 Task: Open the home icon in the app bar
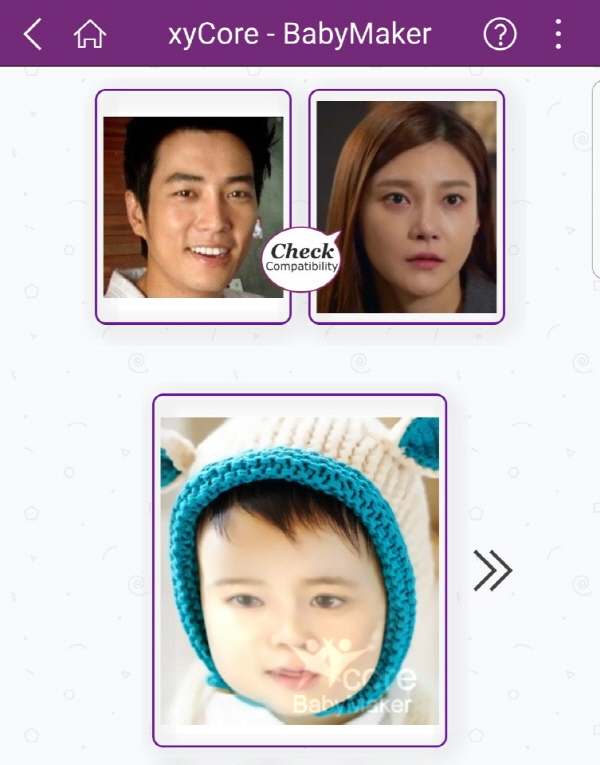(90, 35)
